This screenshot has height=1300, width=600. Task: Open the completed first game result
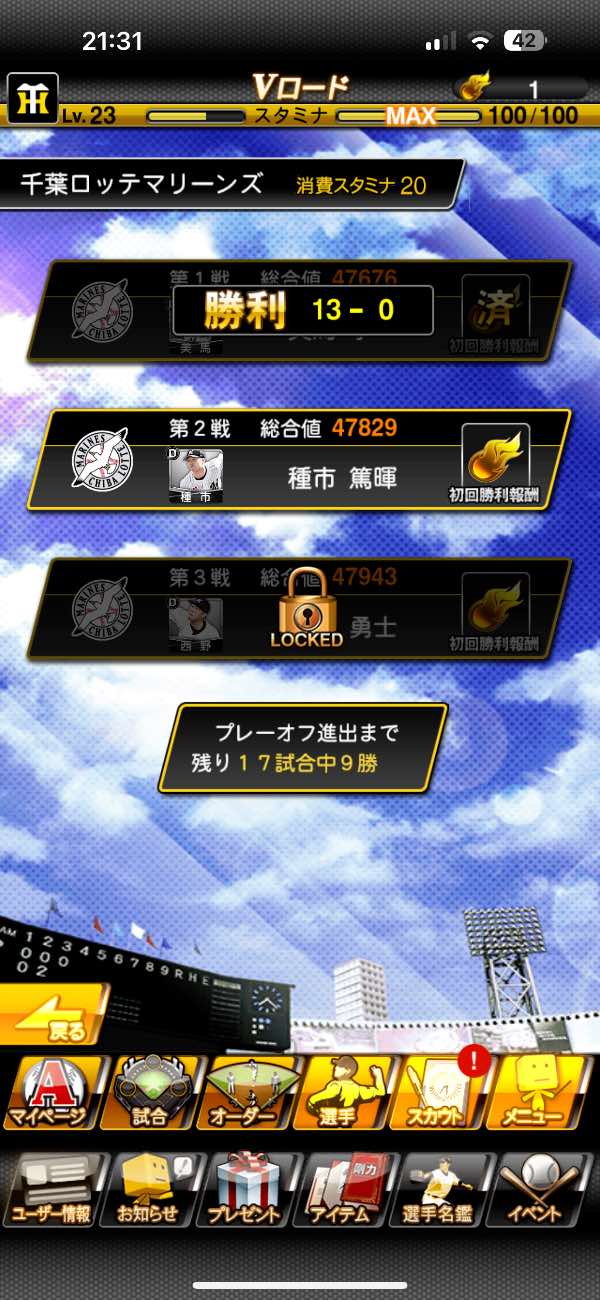tap(300, 310)
